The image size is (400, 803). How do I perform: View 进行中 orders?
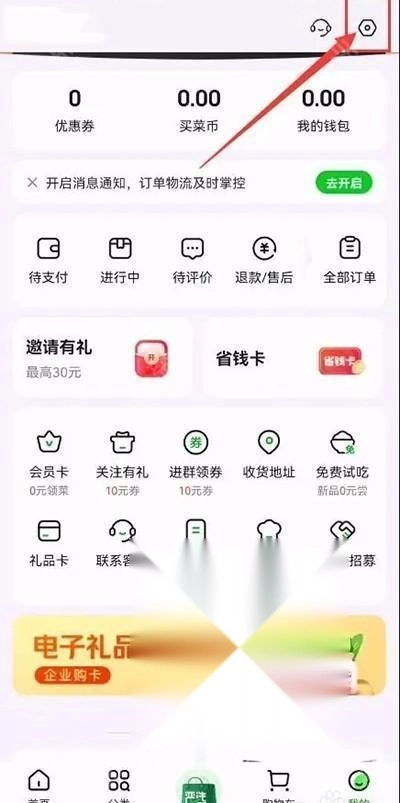120,261
